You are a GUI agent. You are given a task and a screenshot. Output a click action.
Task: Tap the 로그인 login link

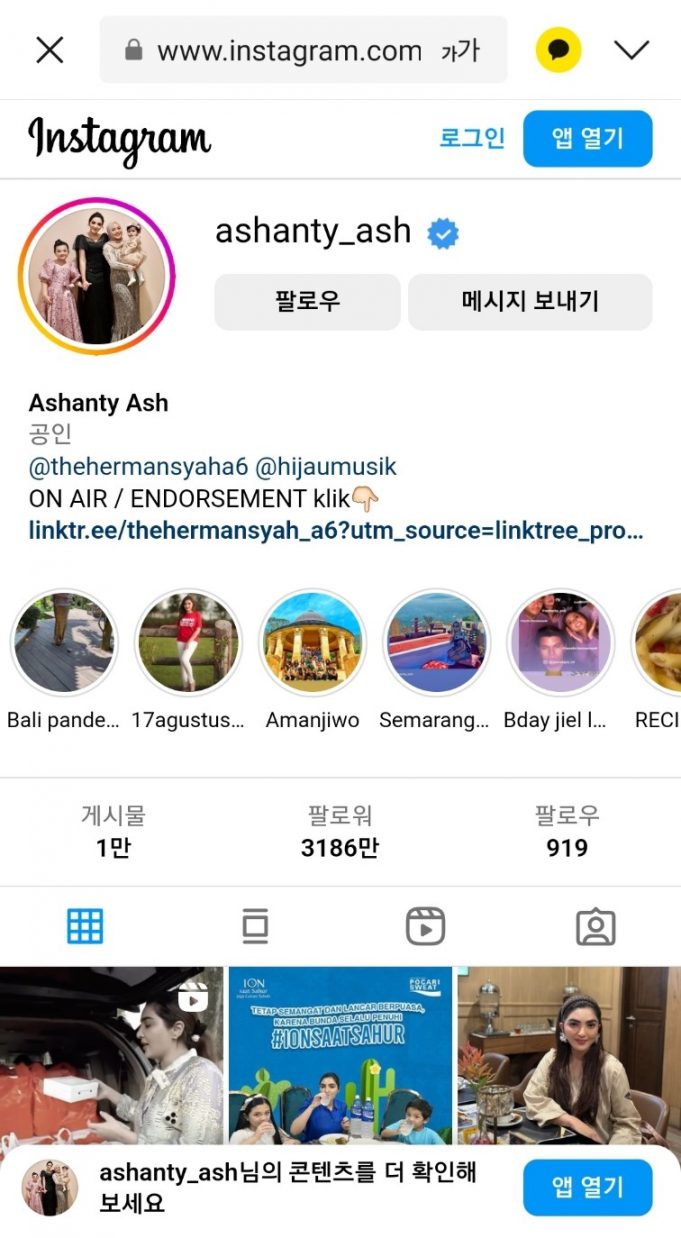coord(472,138)
